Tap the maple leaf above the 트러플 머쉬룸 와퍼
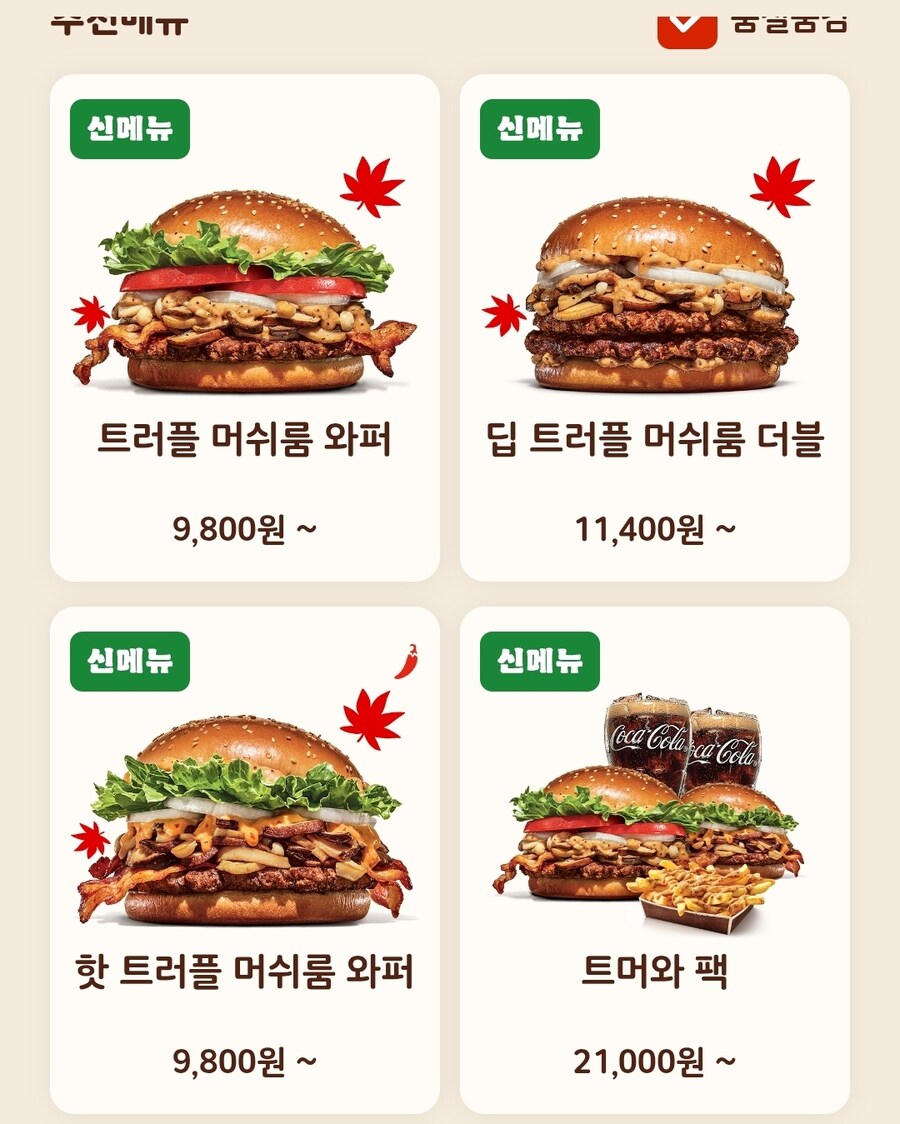This screenshot has width=900, height=1124. click(370, 185)
